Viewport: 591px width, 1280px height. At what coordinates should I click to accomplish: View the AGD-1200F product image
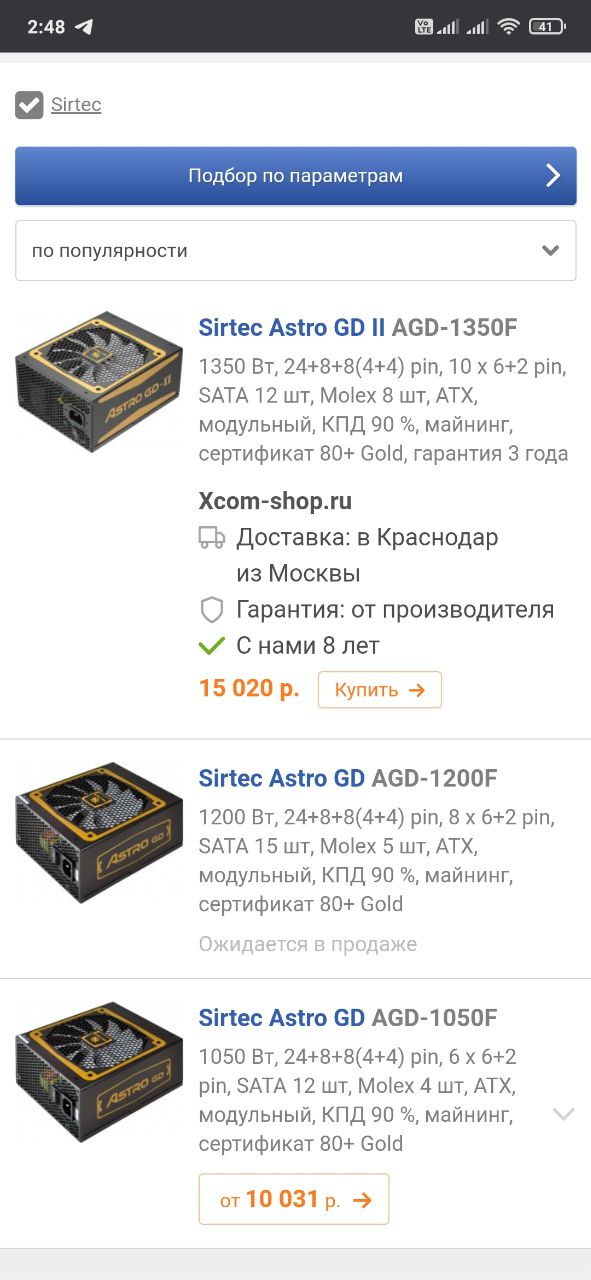tap(99, 832)
